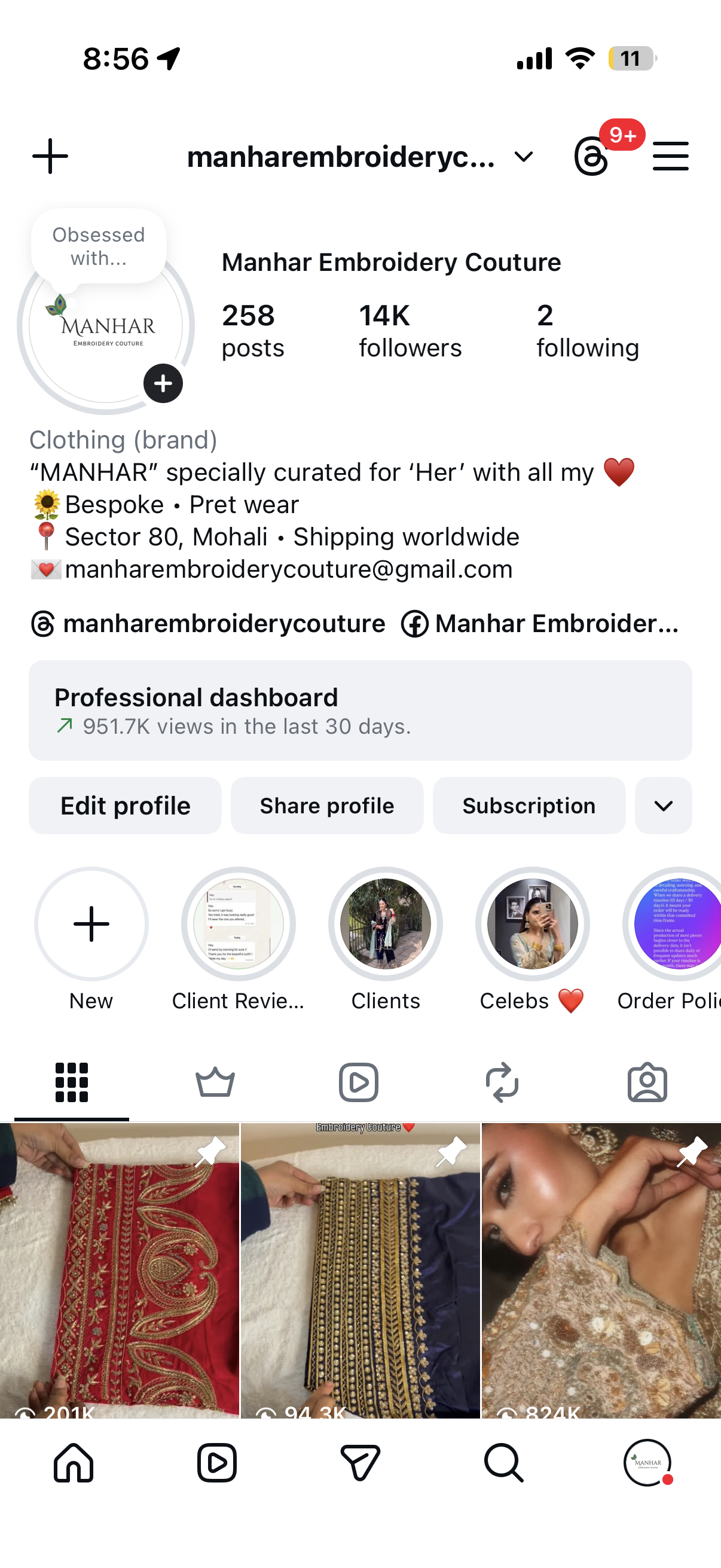Expand the suggested accounts chevron button
721x1568 pixels.
663,806
